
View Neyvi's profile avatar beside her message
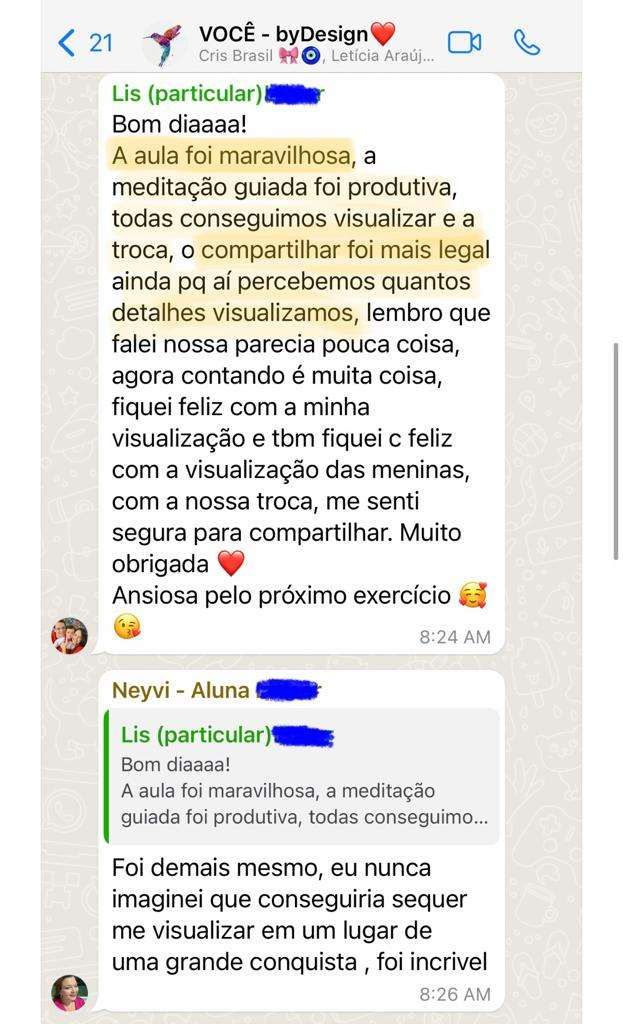point(70,992)
